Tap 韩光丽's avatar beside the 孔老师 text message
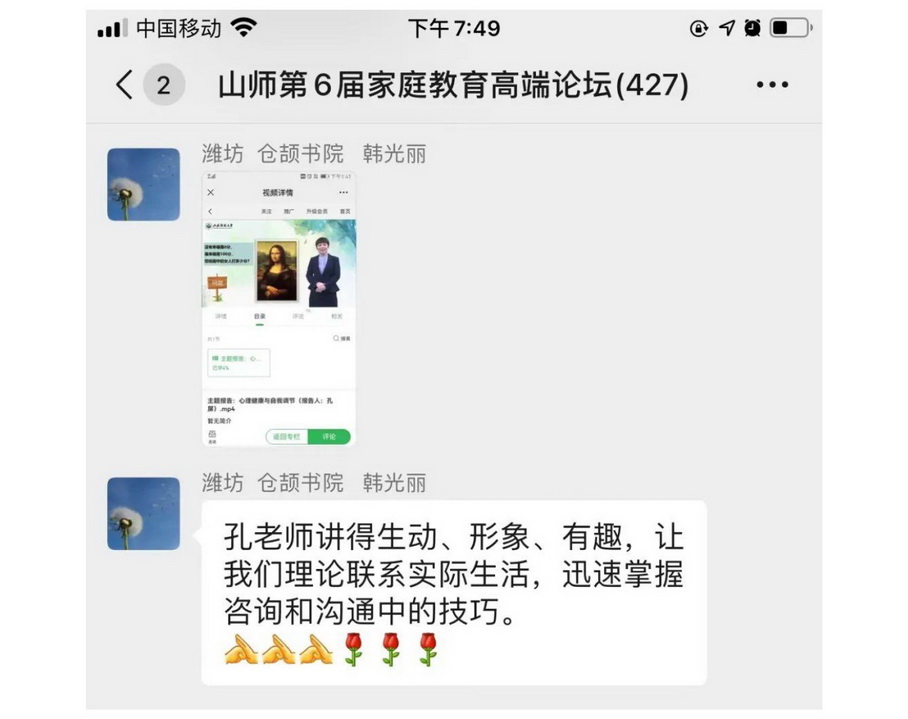The width and height of the screenshot is (908, 719). click(x=144, y=514)
